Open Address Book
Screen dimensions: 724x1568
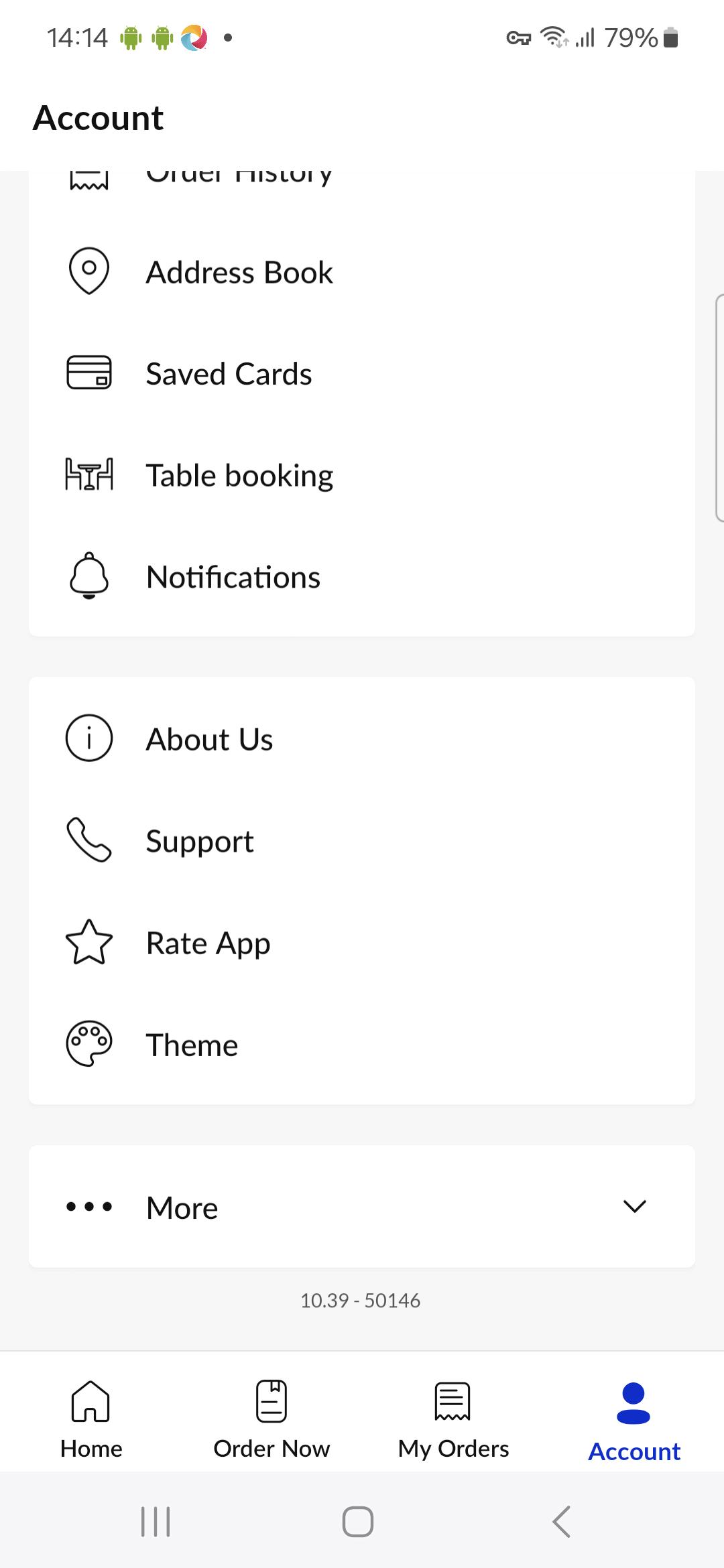coord(362,272)
